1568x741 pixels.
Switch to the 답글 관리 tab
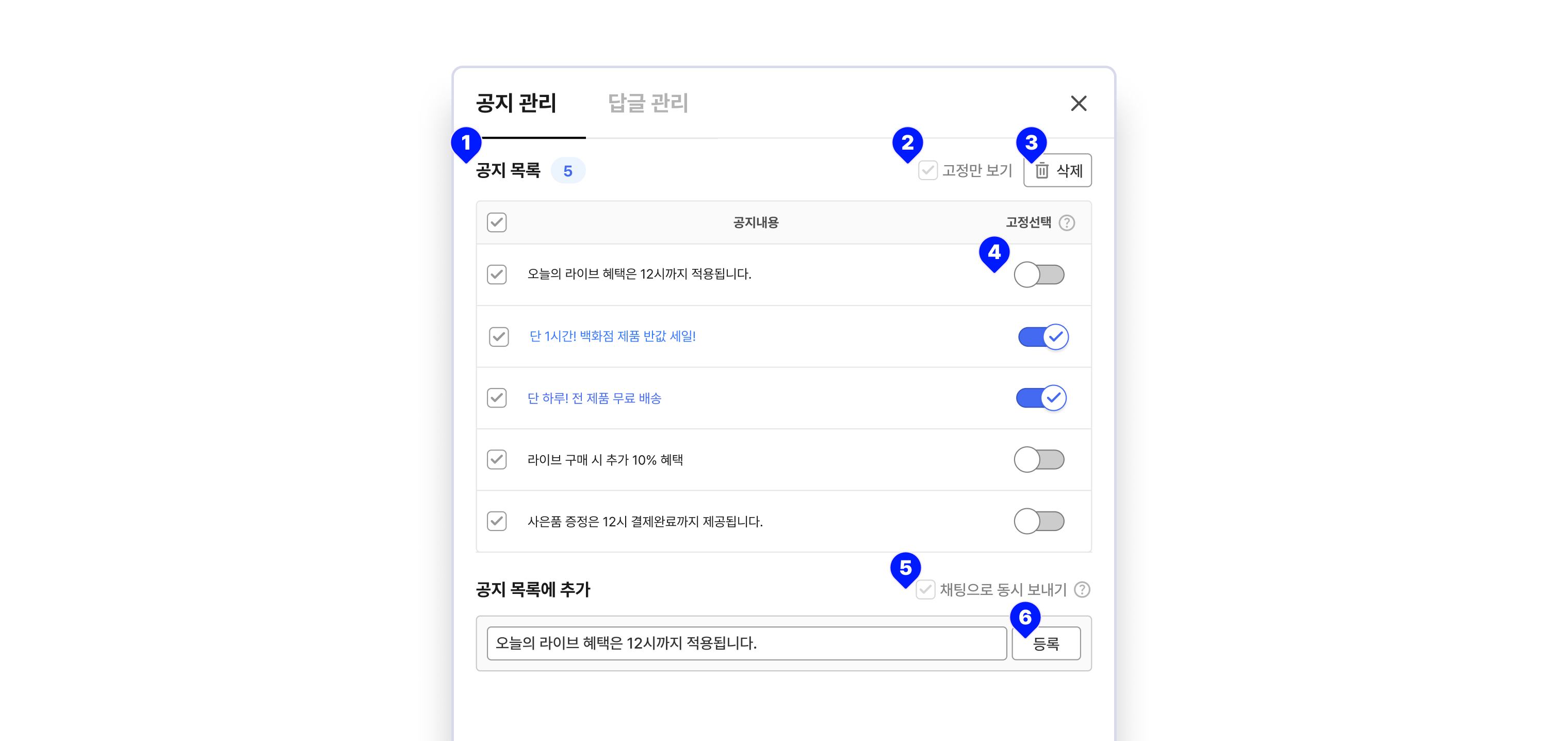[x=648, y=103]
